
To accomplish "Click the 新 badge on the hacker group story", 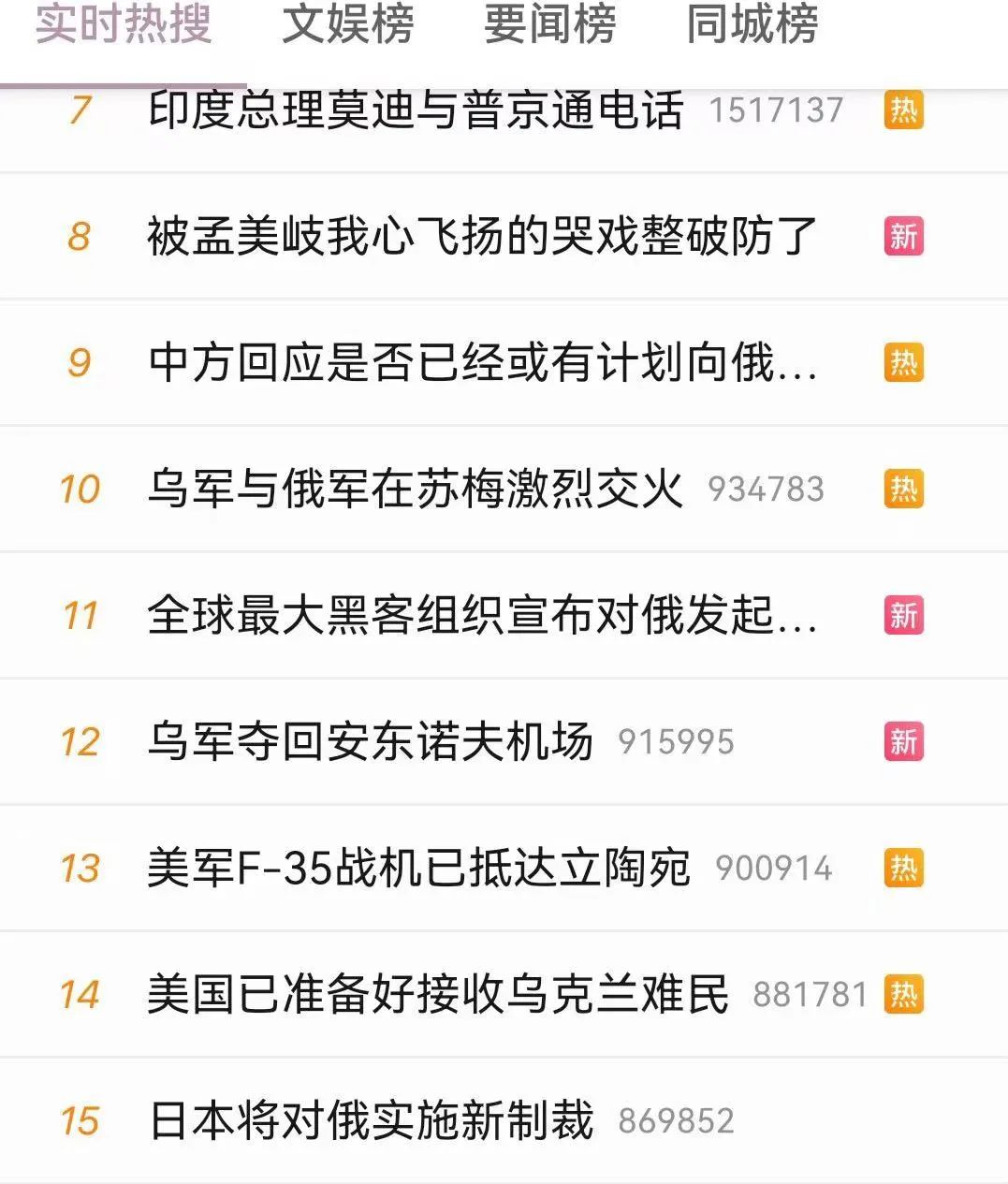I will (901, 614).
